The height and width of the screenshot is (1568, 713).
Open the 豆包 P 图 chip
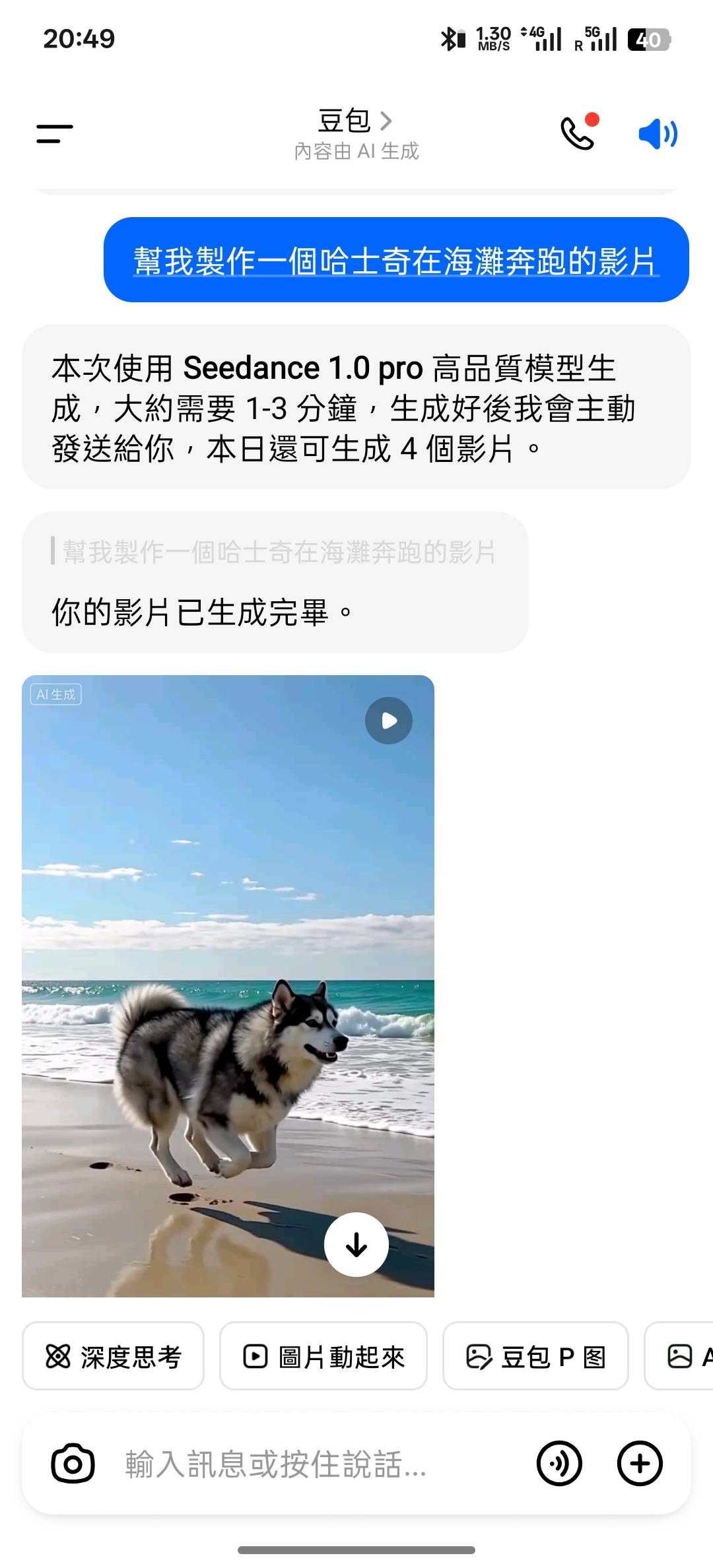tap(535, 1357)
